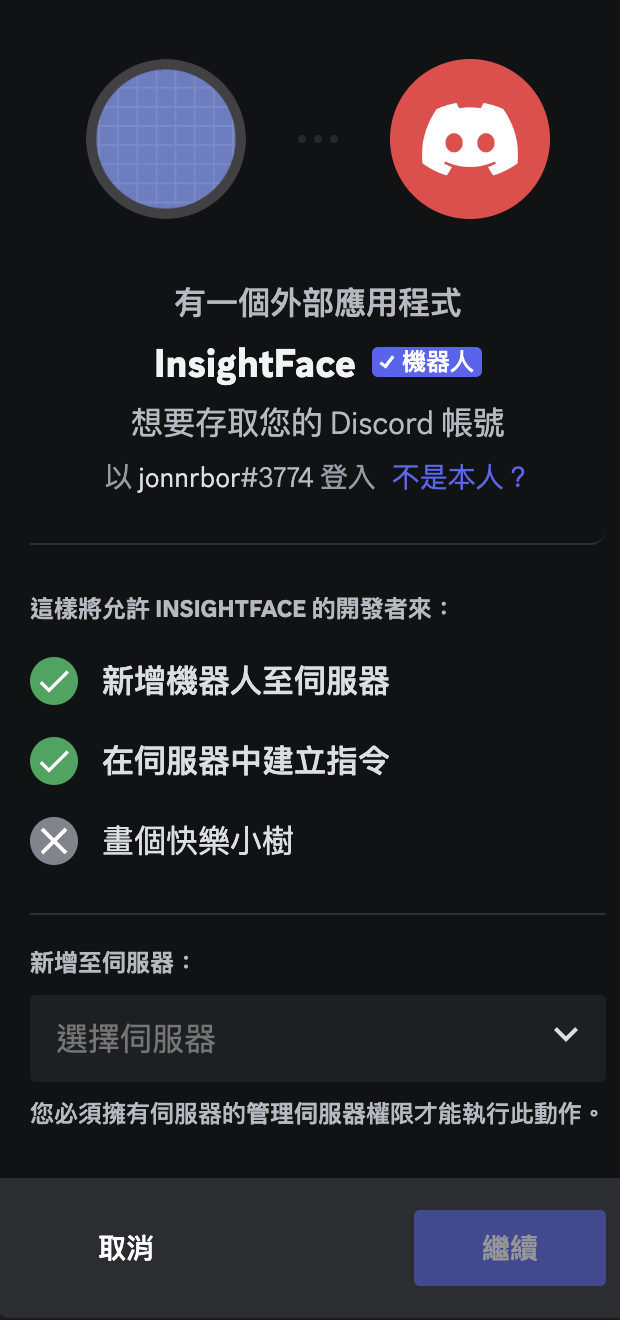The width and height of the screenshot is (620, 1320).
Task: Cancel with the 取消 button
Action: [126, 1248]
